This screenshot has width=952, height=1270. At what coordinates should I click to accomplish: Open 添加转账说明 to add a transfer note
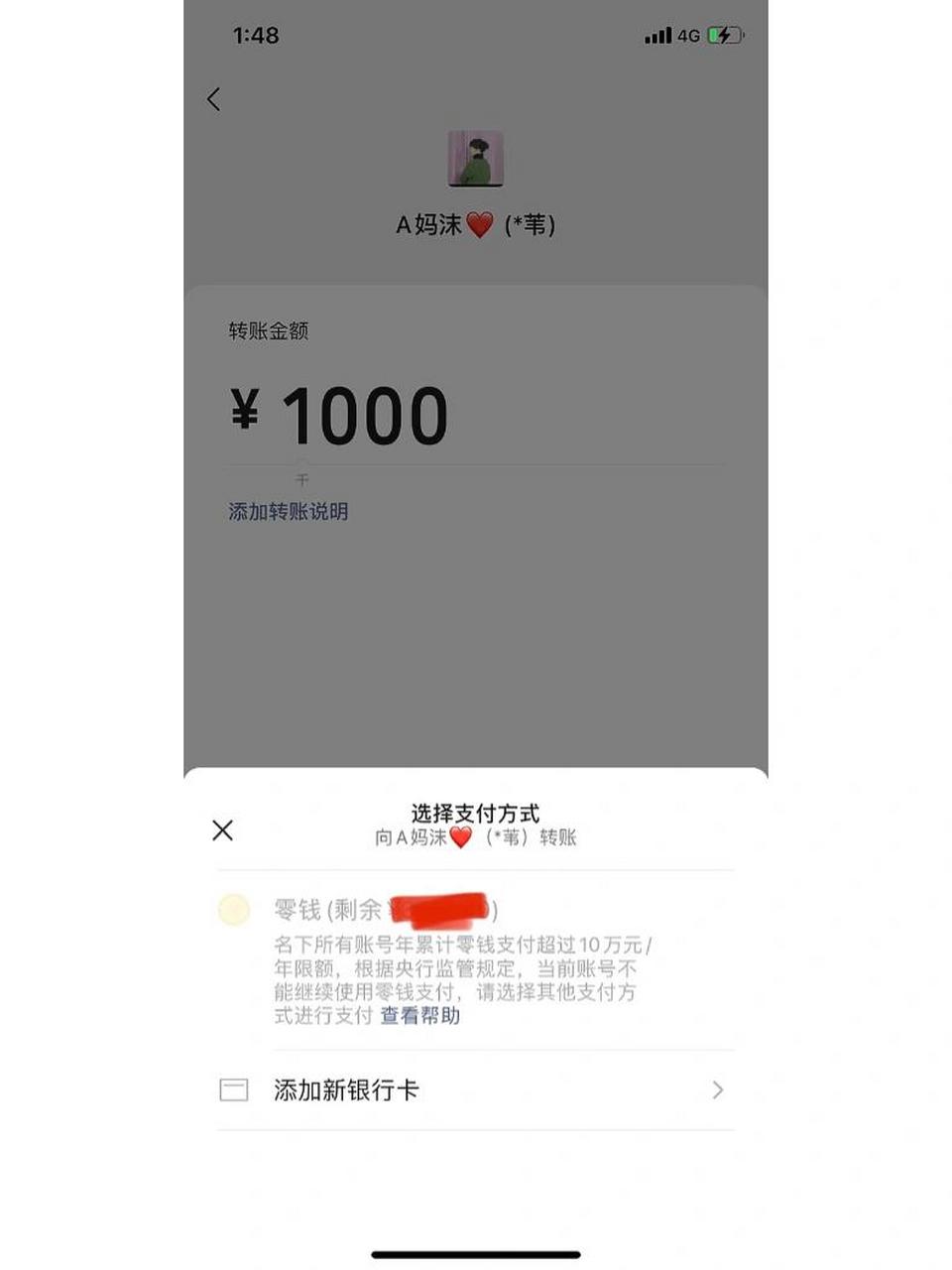[x=287, y=511]
